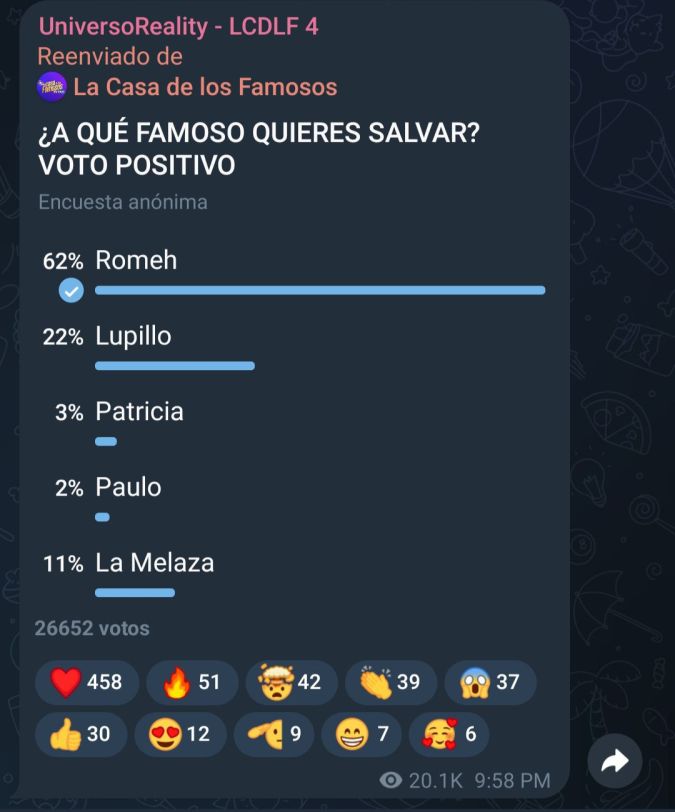Tap the salute emoji reaction with 9
Image resolution: width=675 pixels, height=812 pixels.
(x=273, y=734)
